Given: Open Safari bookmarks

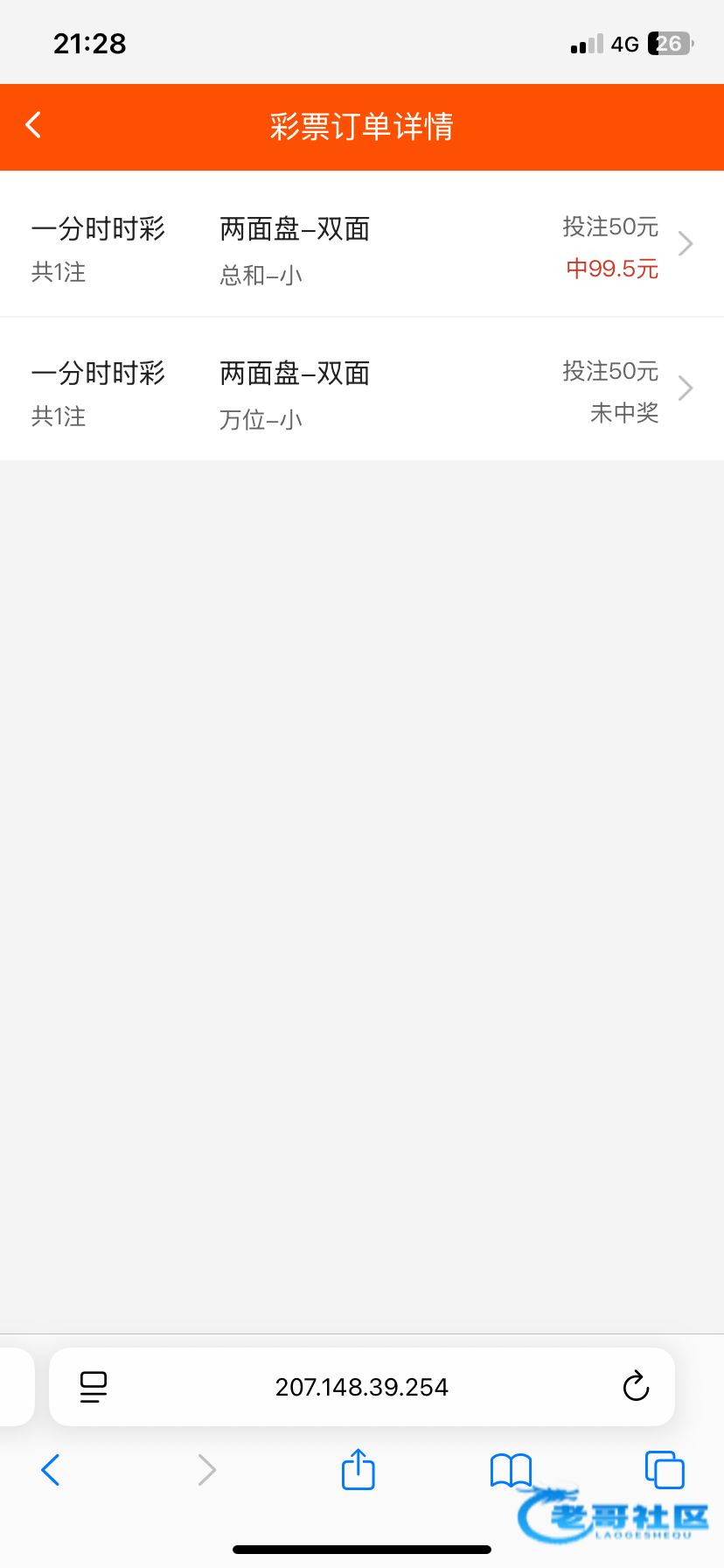Looking at the screenshot, I should click(511, 1470).
